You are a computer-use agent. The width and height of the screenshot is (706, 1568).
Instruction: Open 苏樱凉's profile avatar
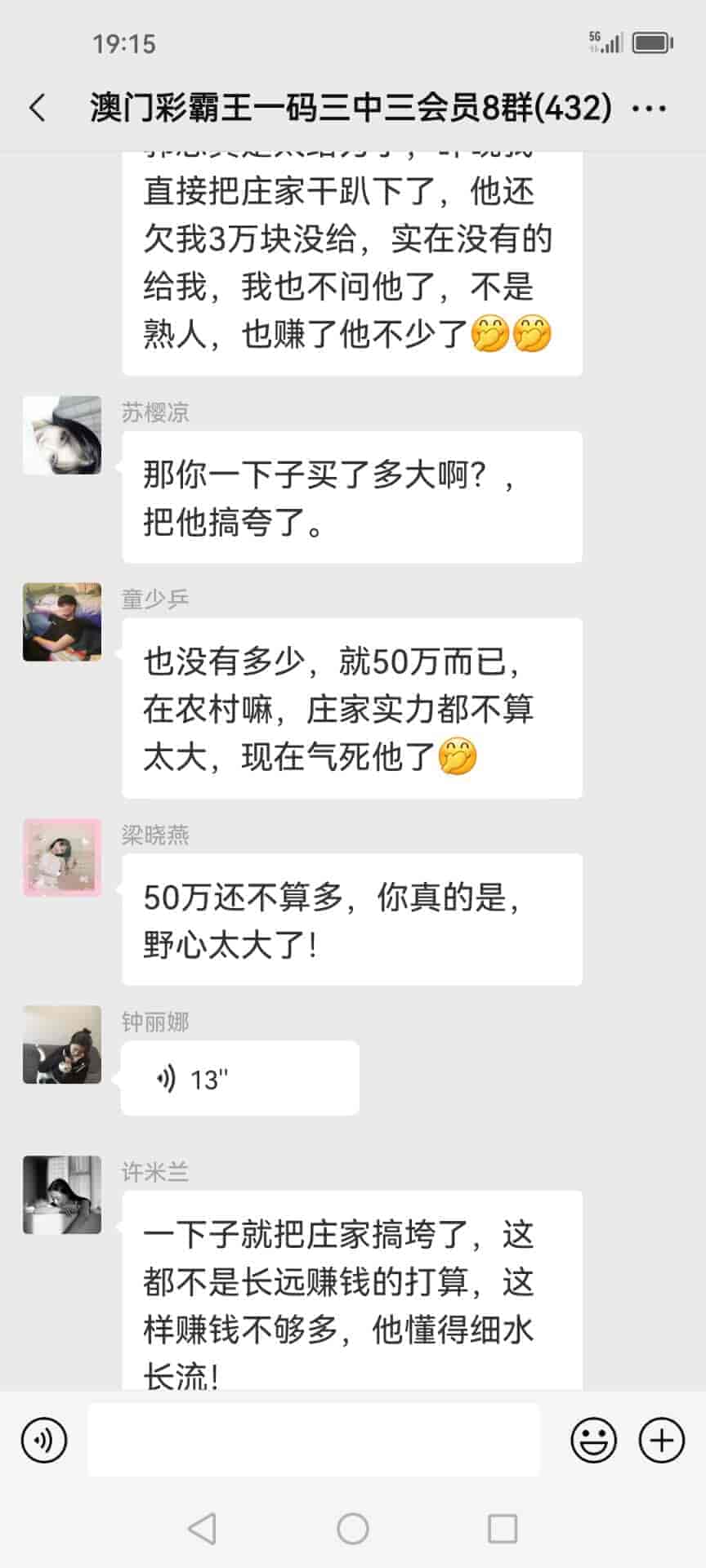(62, 435)
